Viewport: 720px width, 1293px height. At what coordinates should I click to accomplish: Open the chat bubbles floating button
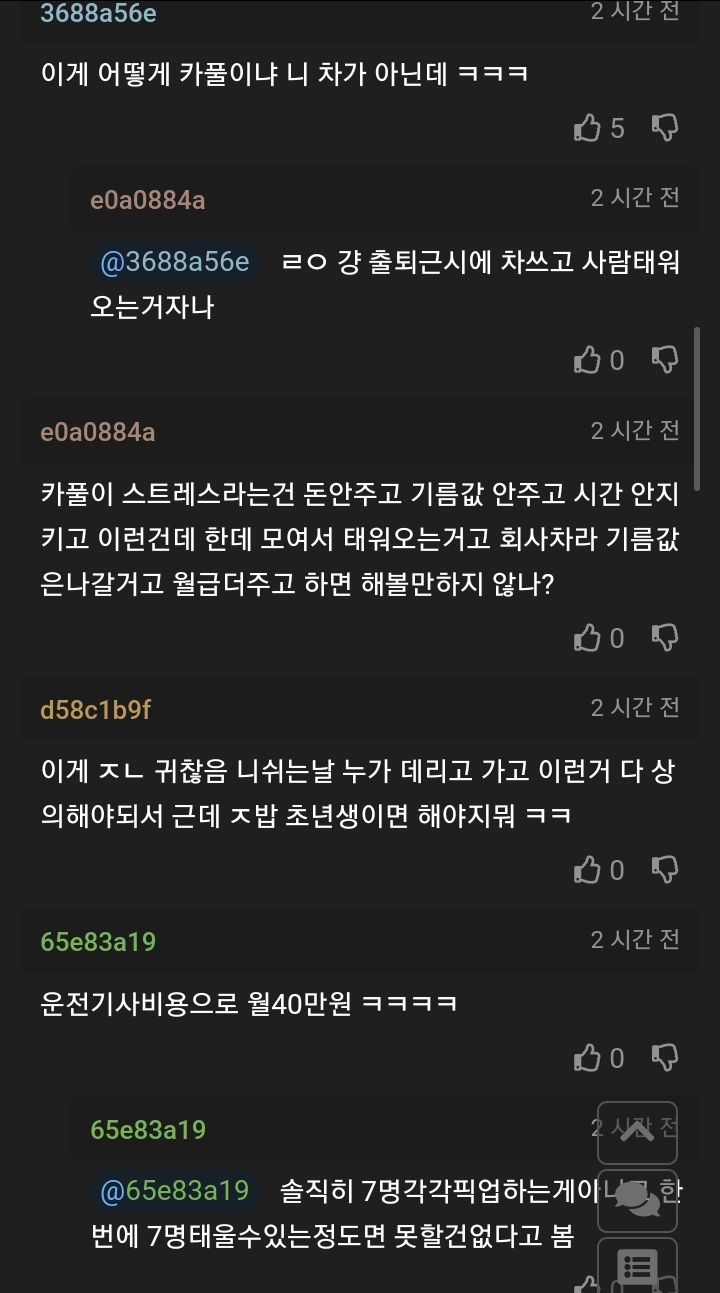(637, 1198)
